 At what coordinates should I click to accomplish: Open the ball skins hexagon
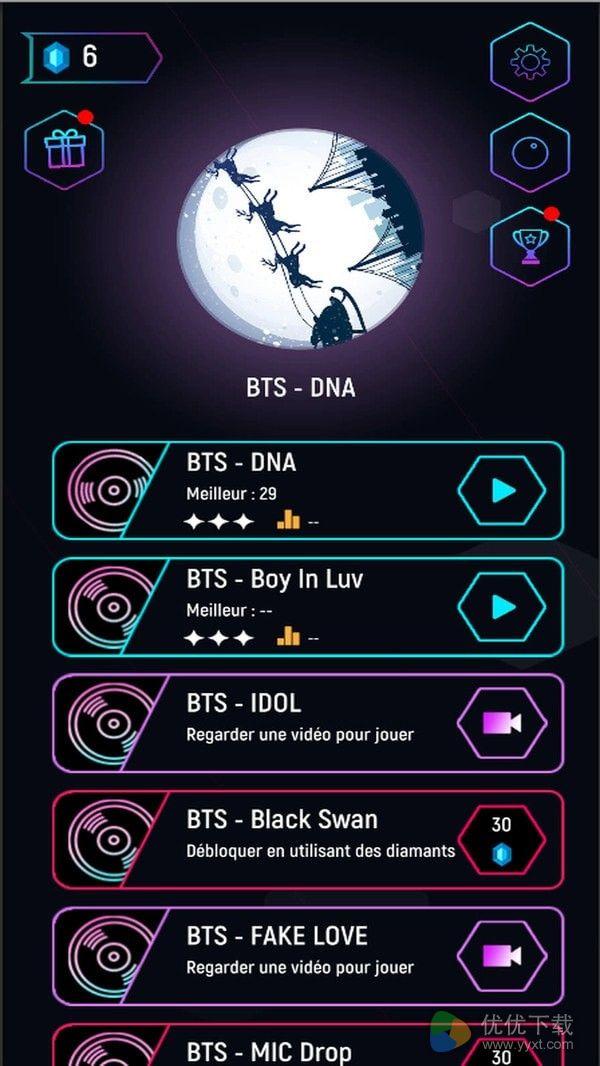coord(529,152)
